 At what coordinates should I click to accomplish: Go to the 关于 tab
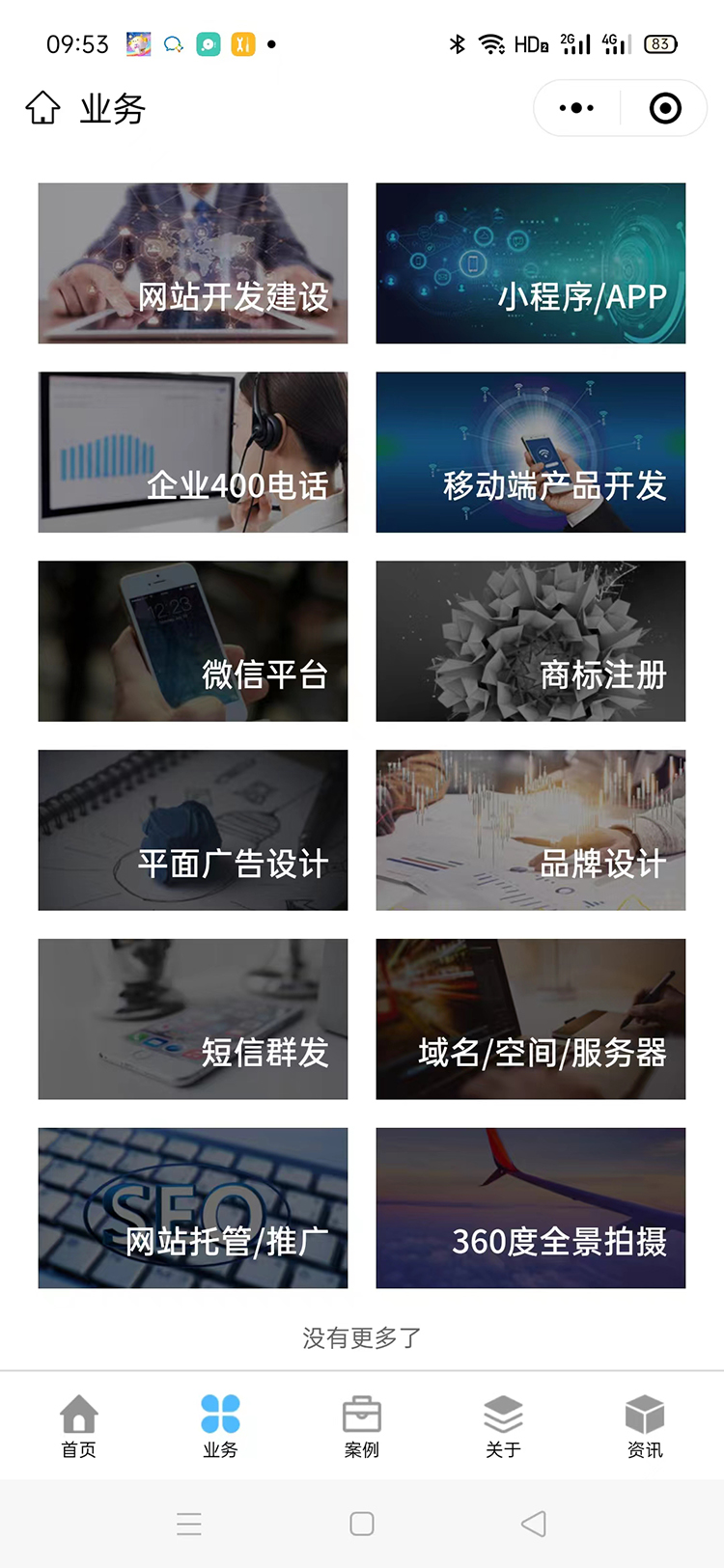[503, 1426]
